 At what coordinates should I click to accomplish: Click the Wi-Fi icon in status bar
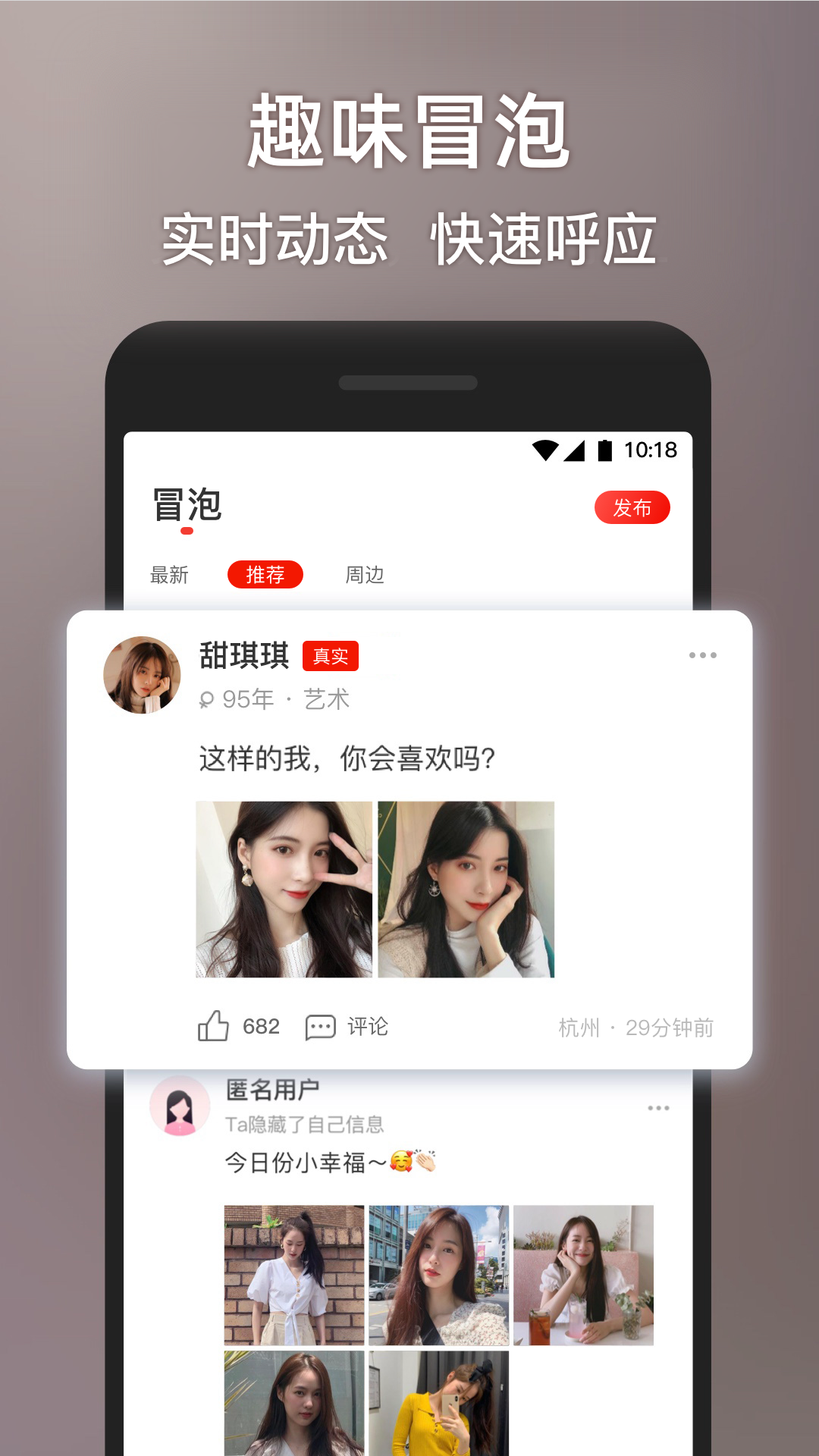(x=544, y=450)
